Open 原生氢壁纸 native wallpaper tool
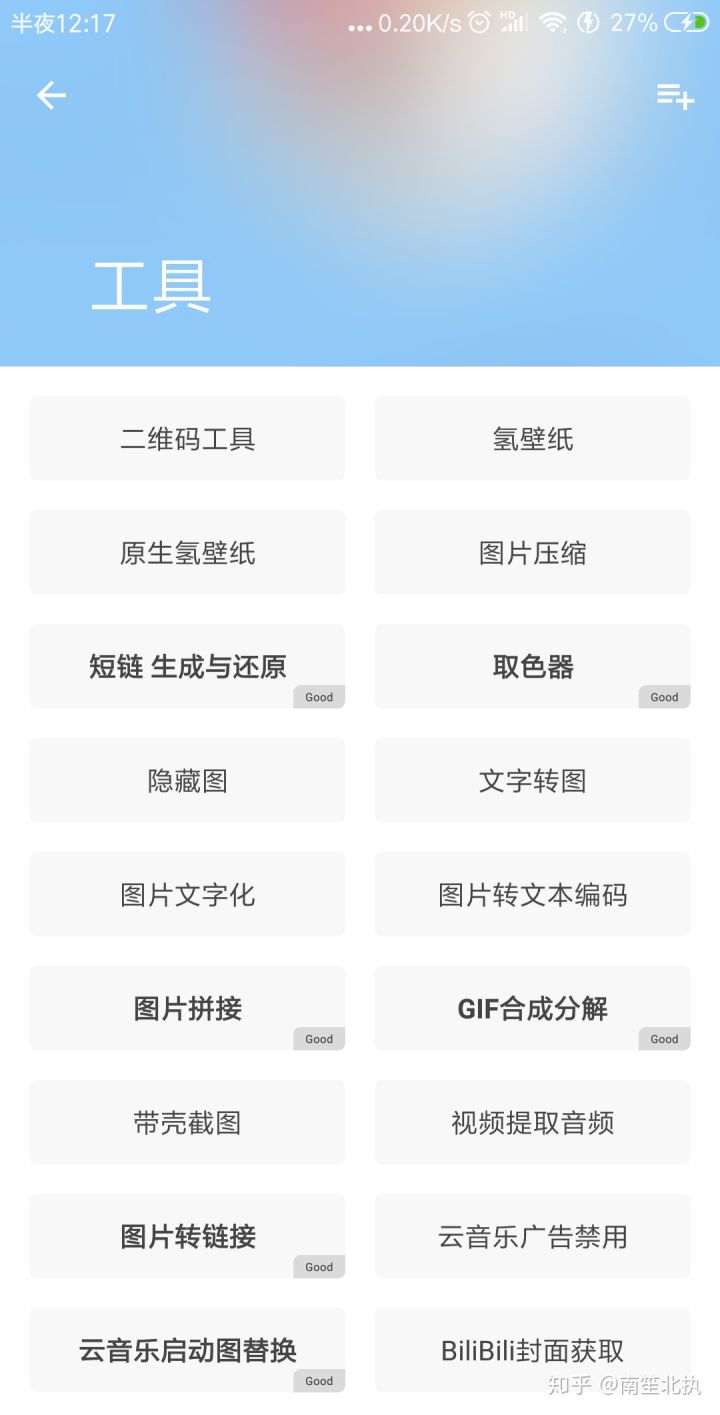Screen dimensions: 720x1415 pyautogui.click(x=187, y=552)
